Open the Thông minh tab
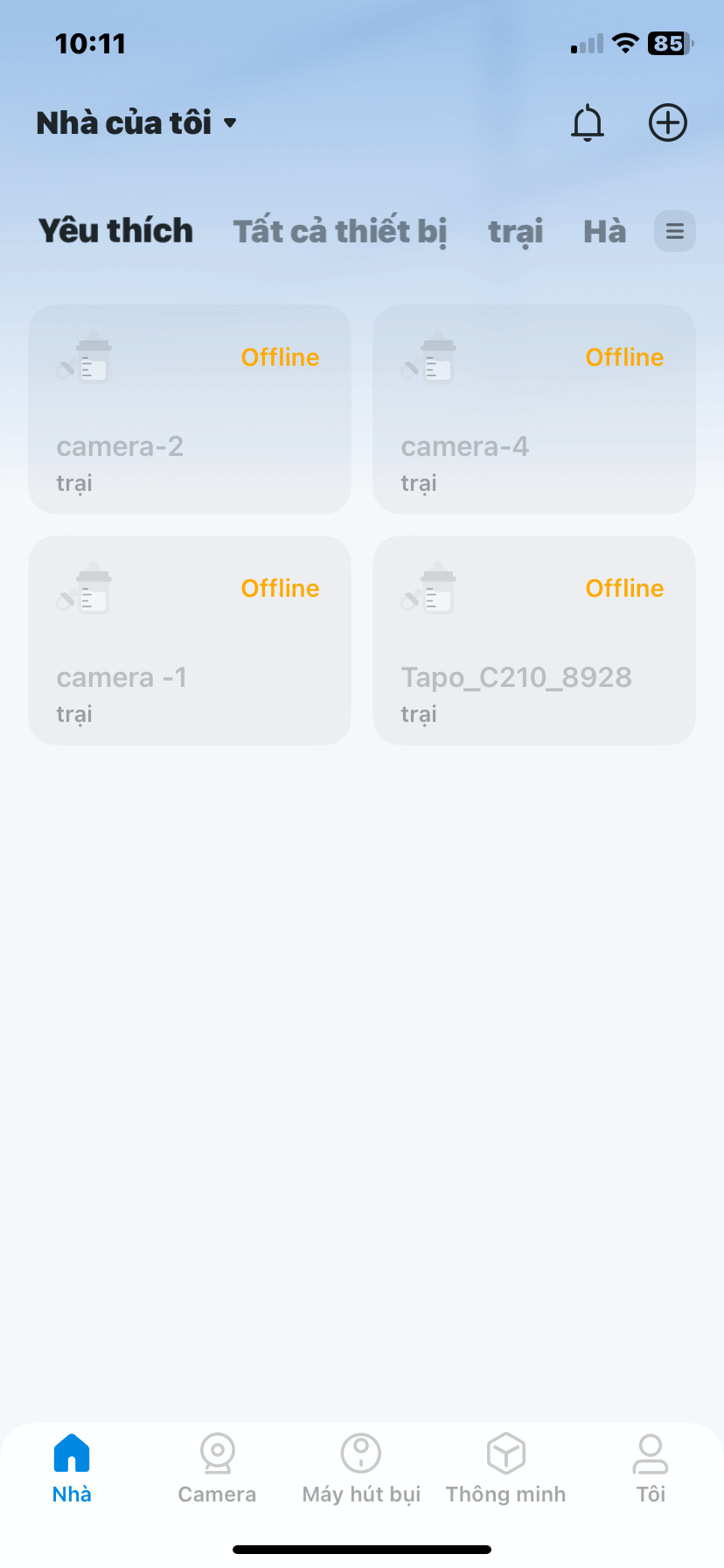 click(x=506, y=1469)
